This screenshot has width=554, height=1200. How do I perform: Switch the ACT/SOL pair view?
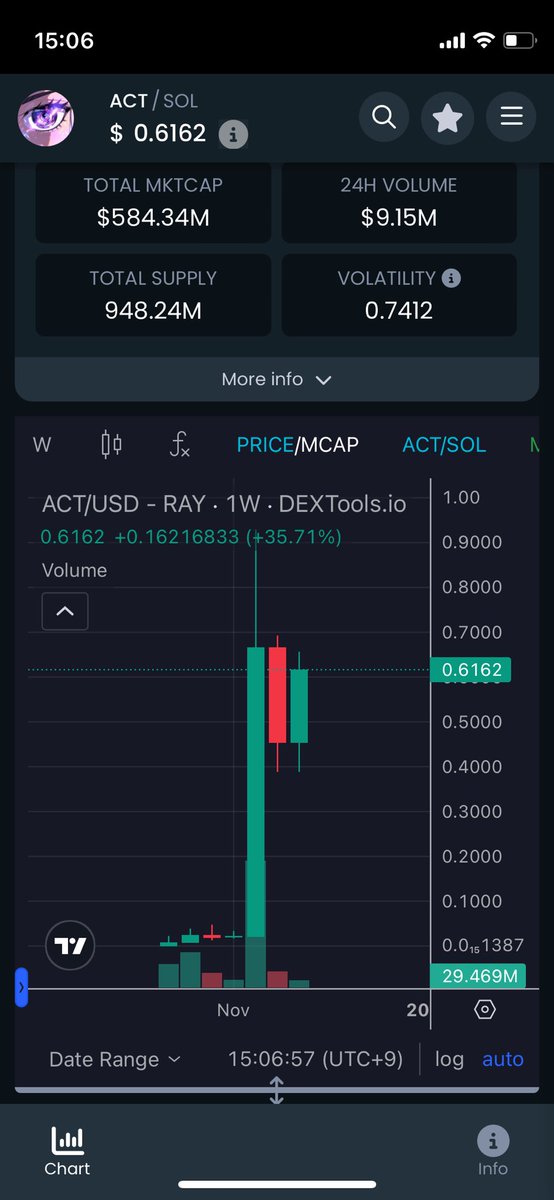coord(444,445)
